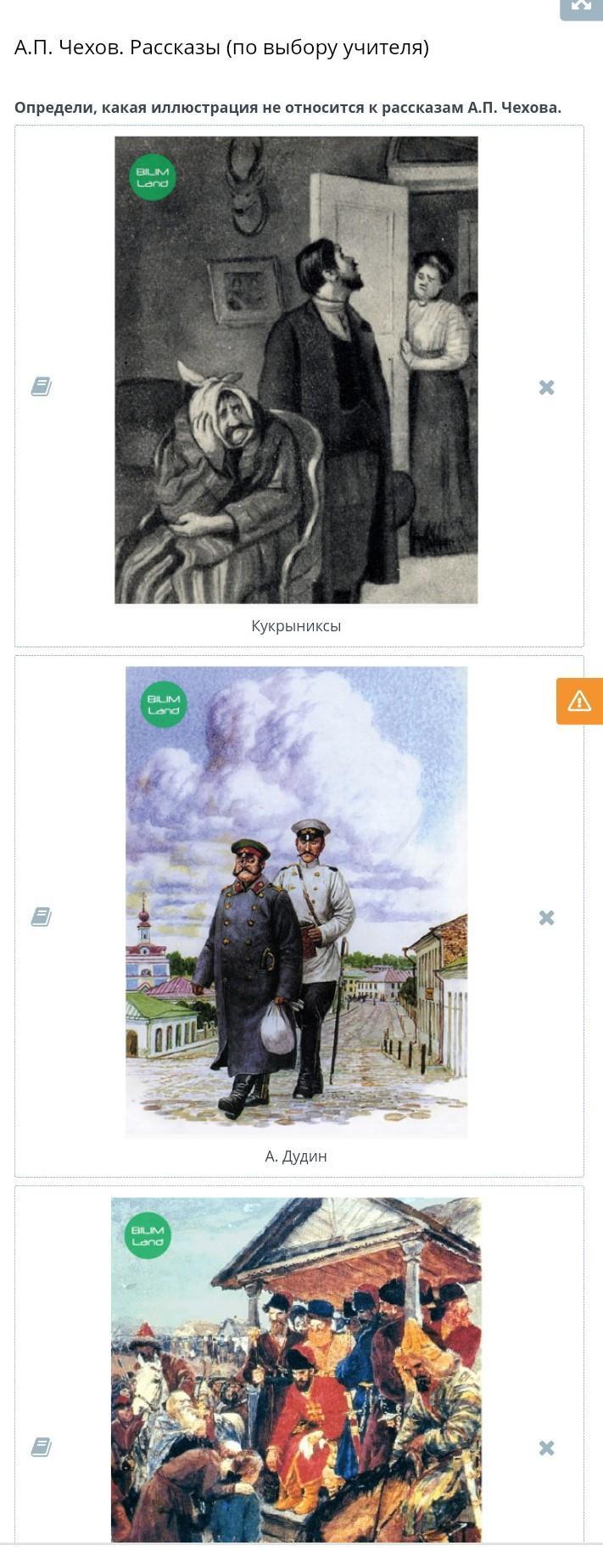Tap the book icon beside А. Дудин card
Image resolution: width=603 pixels, height=1568 pixels.
coord(41,916)
